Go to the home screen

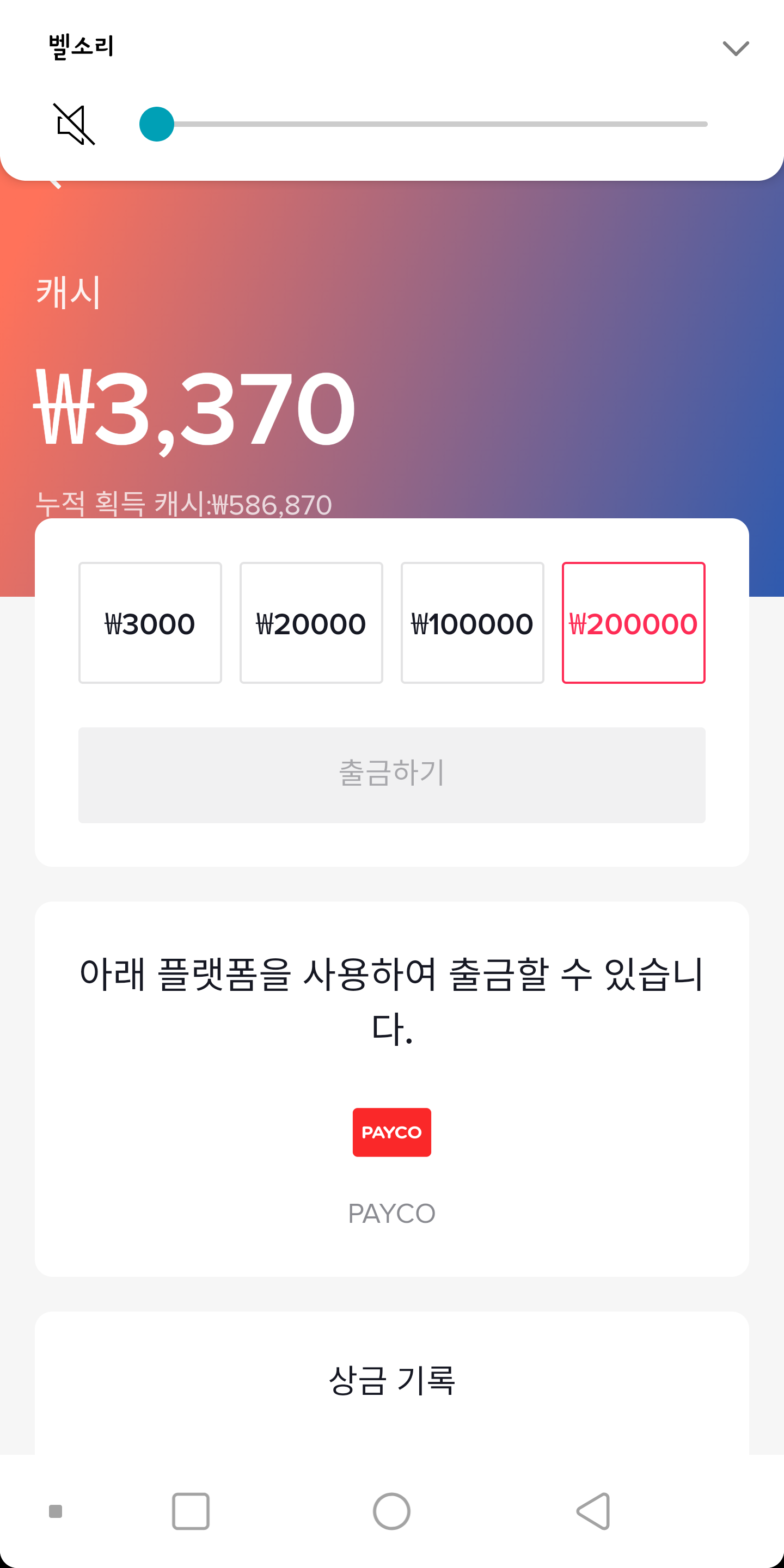[391, 1511]
